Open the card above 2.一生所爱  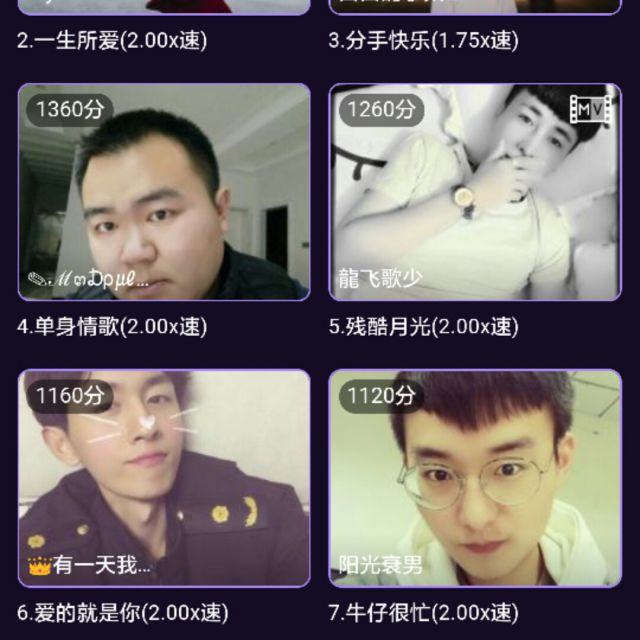[x=164, y=6]
